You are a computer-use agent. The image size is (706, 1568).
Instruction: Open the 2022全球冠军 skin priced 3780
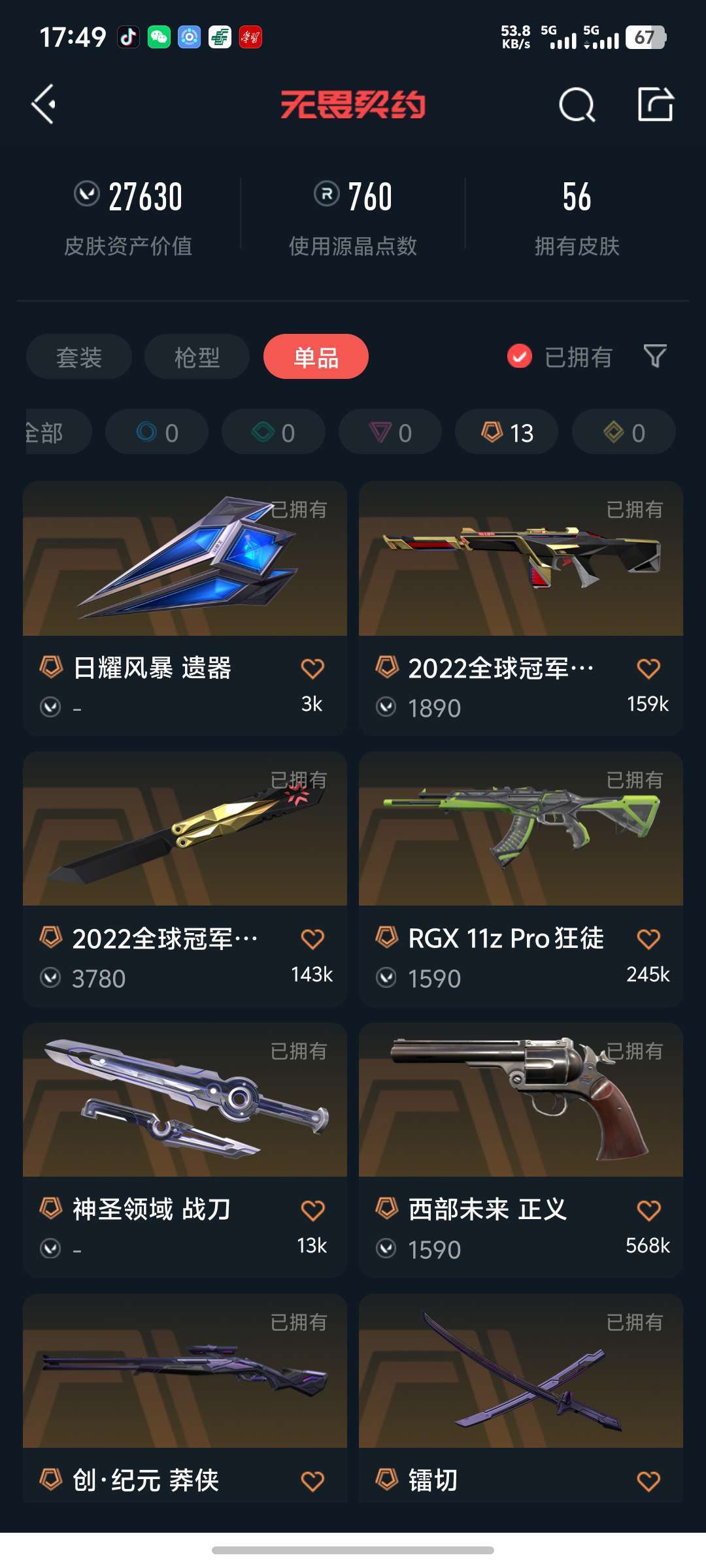(185, 879)
